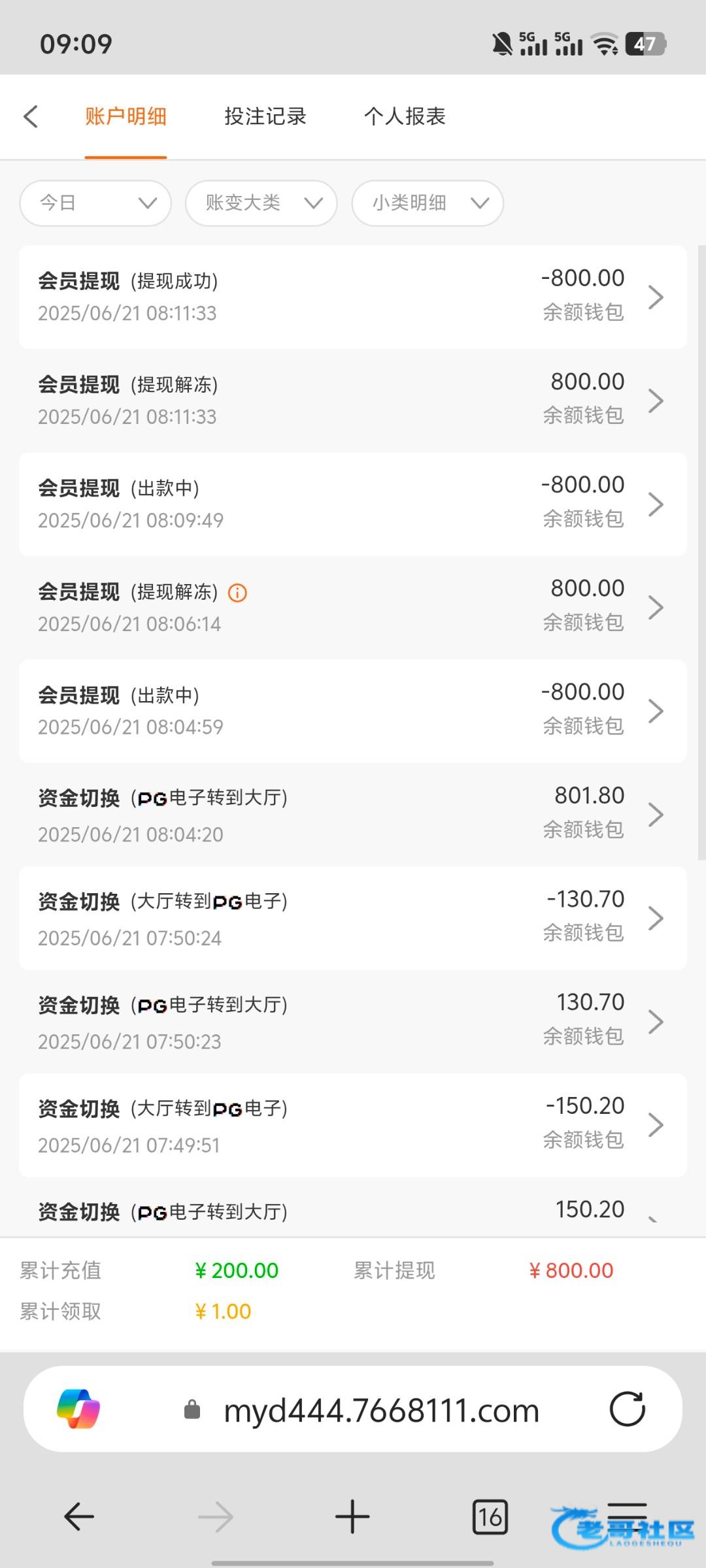
Task: Expand the 今日 date dropdown
Action: (x=95, y=203)
